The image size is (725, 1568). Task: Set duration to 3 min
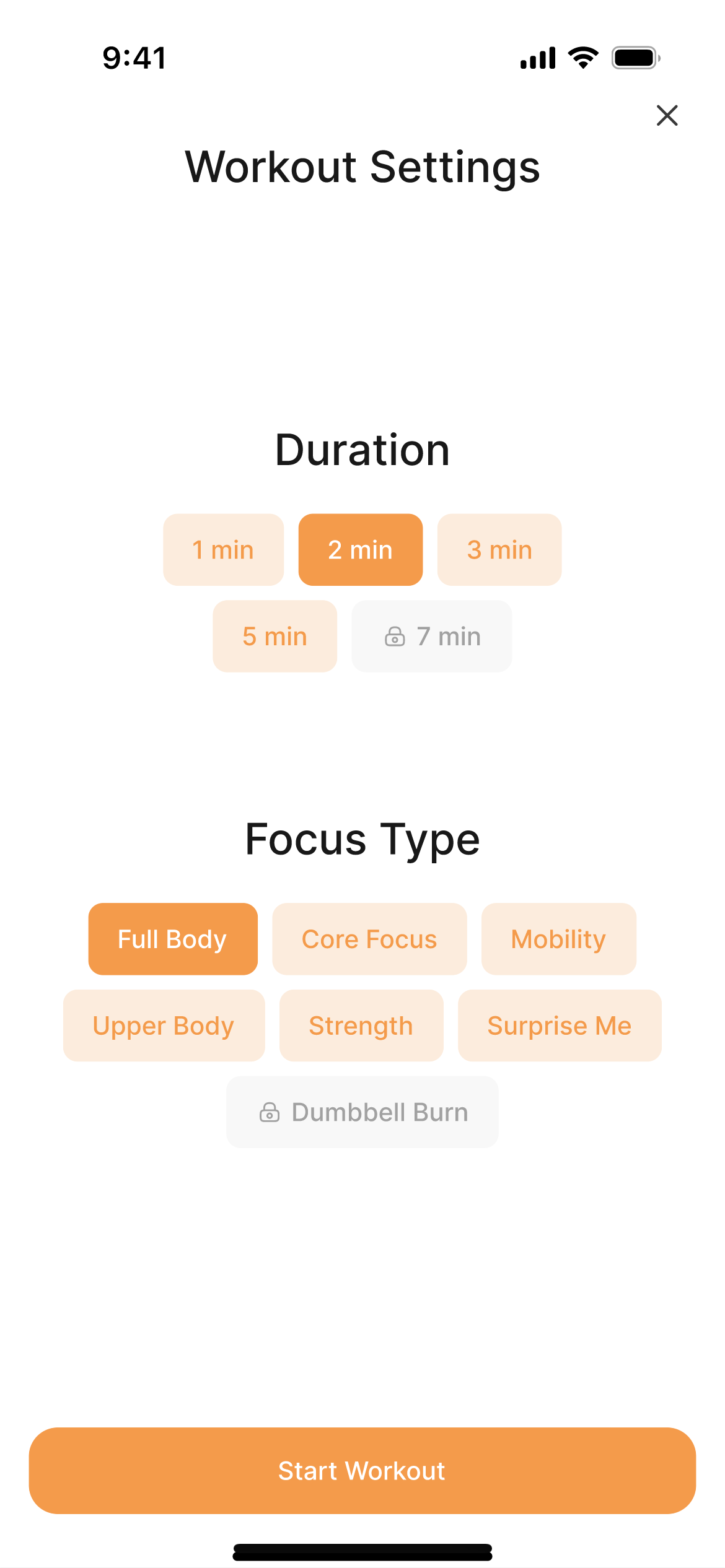click(x=499, y=550)
